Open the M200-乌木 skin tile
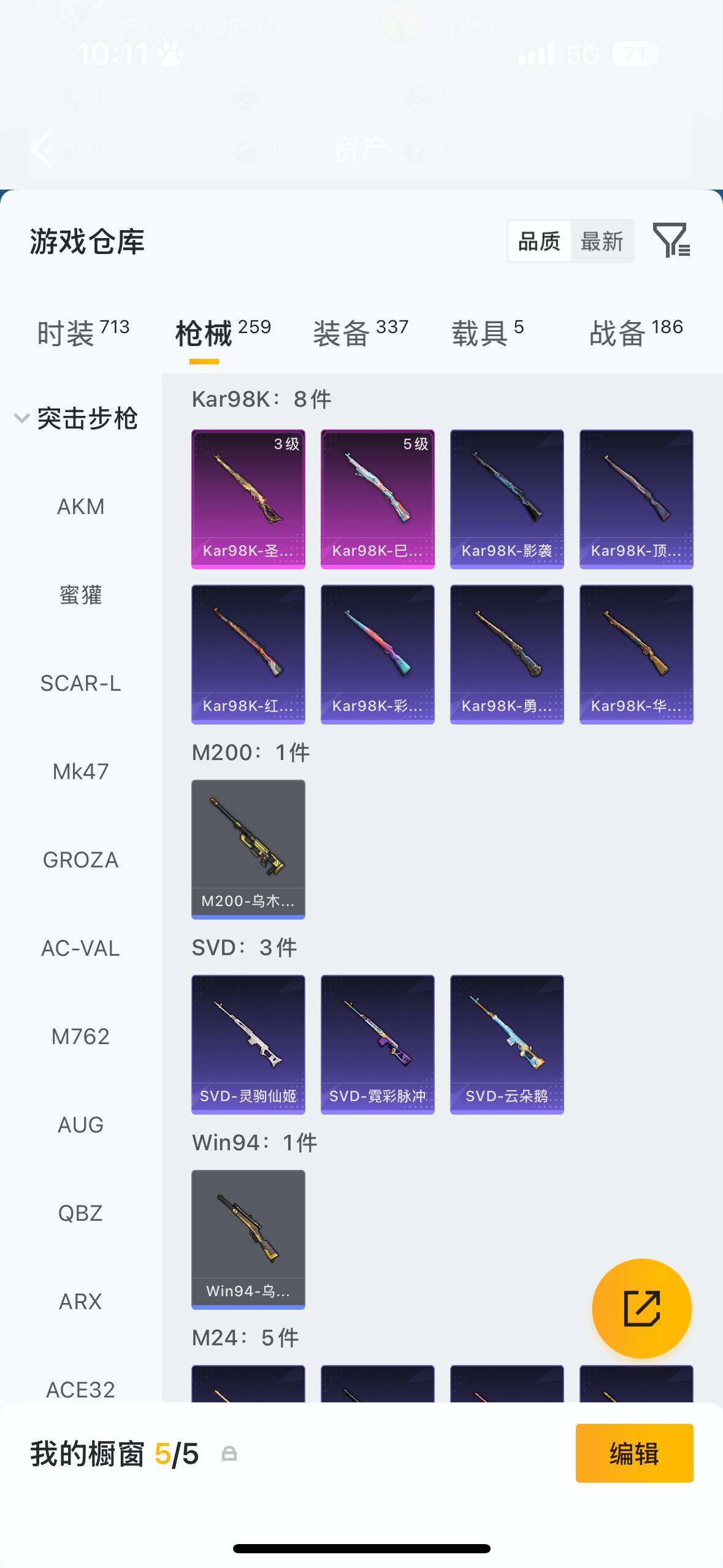This screenshot has height=1568, width=723. (248, 849)
